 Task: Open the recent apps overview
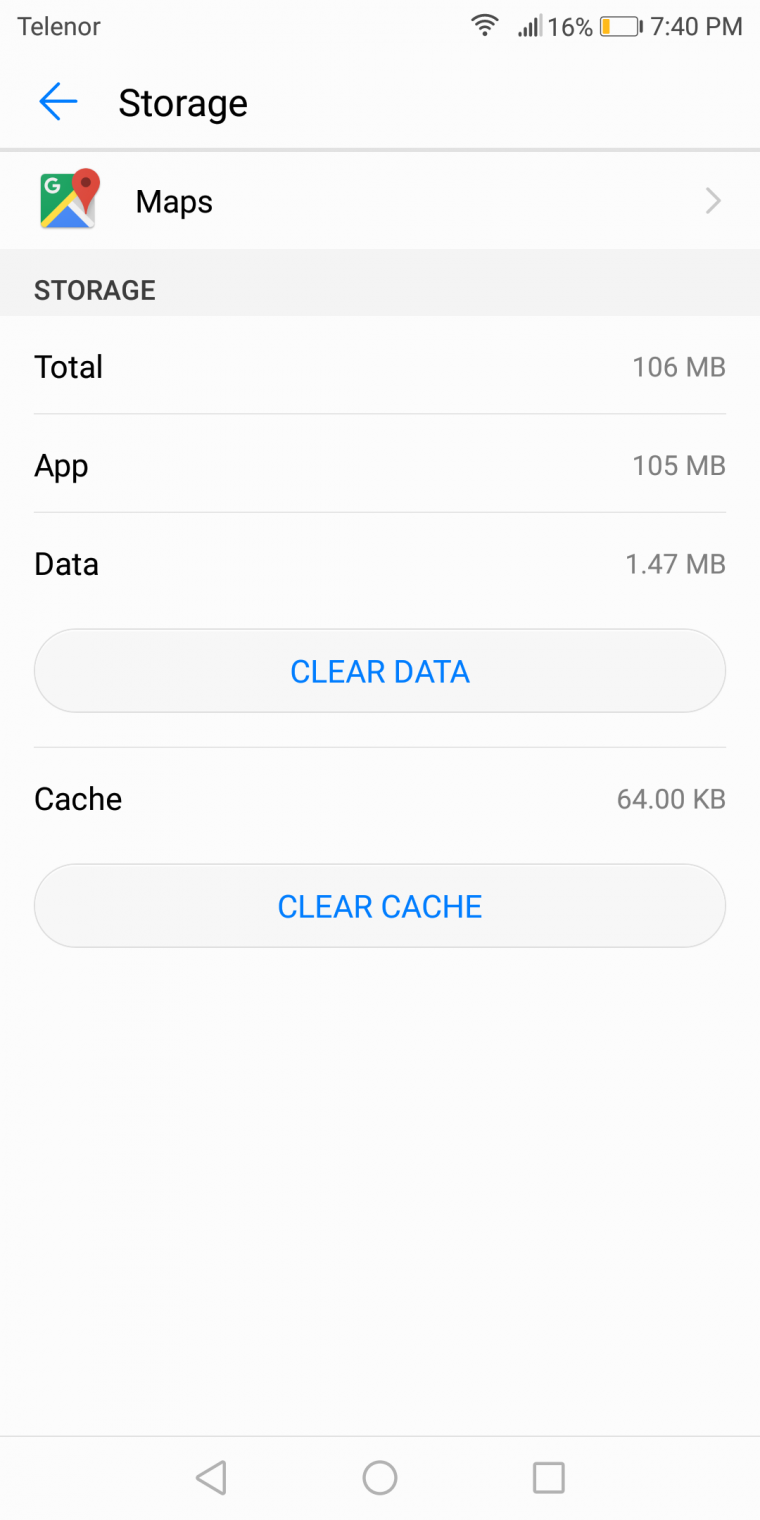(548, 1477)
